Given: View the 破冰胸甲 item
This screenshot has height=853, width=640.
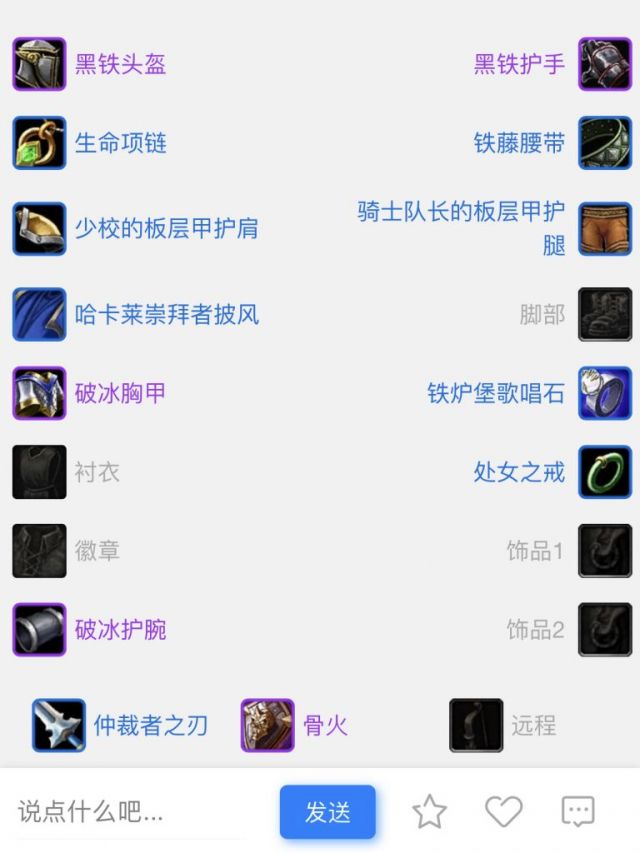Looking at the screenshot, I should click(x=120, y=393).
